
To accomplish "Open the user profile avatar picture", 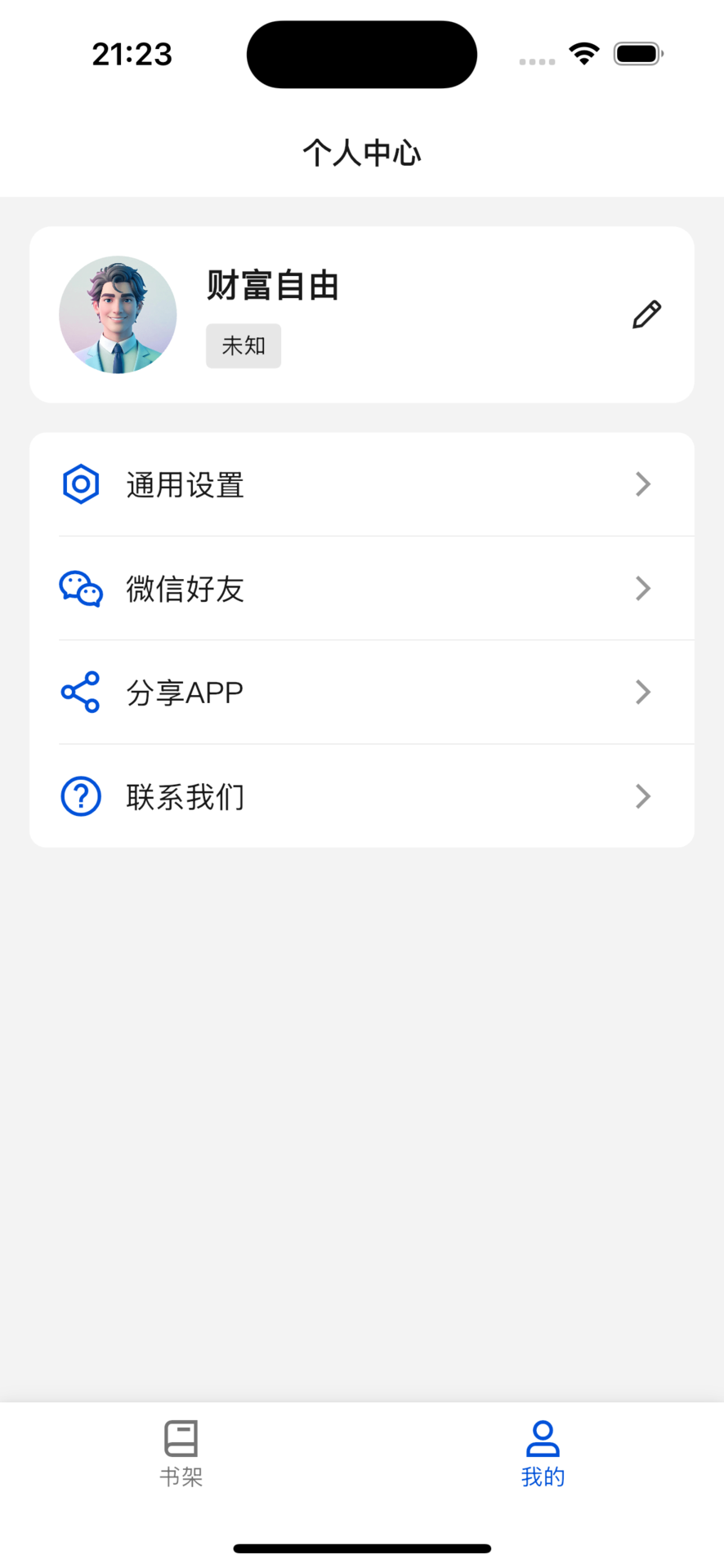I will (x=118, y=314).
